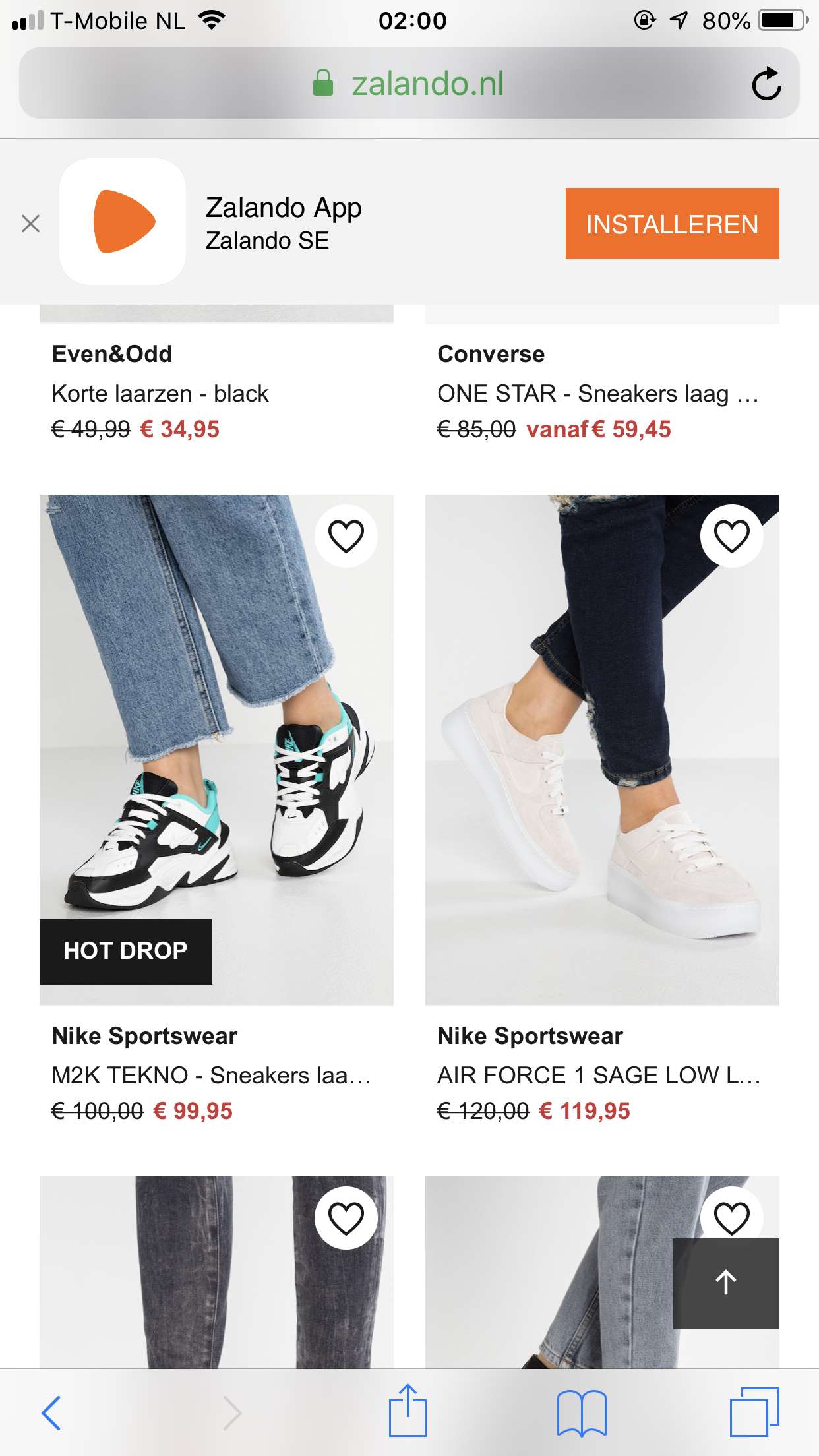Open Even&Odd Korte laarzen product
The width and height of the screenshot is (819, 1456).
click(x=160, y=394)
